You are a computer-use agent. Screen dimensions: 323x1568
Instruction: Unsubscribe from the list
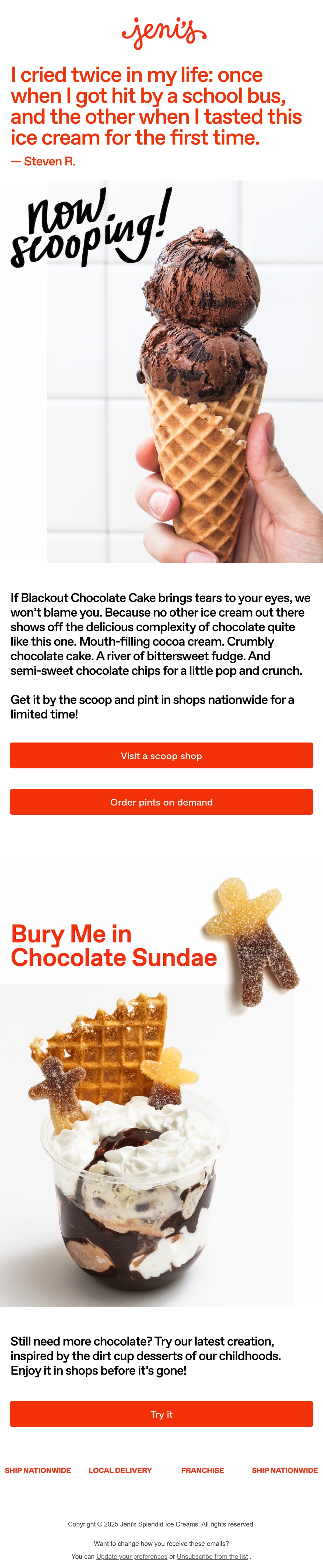(x=212, y=1556)
